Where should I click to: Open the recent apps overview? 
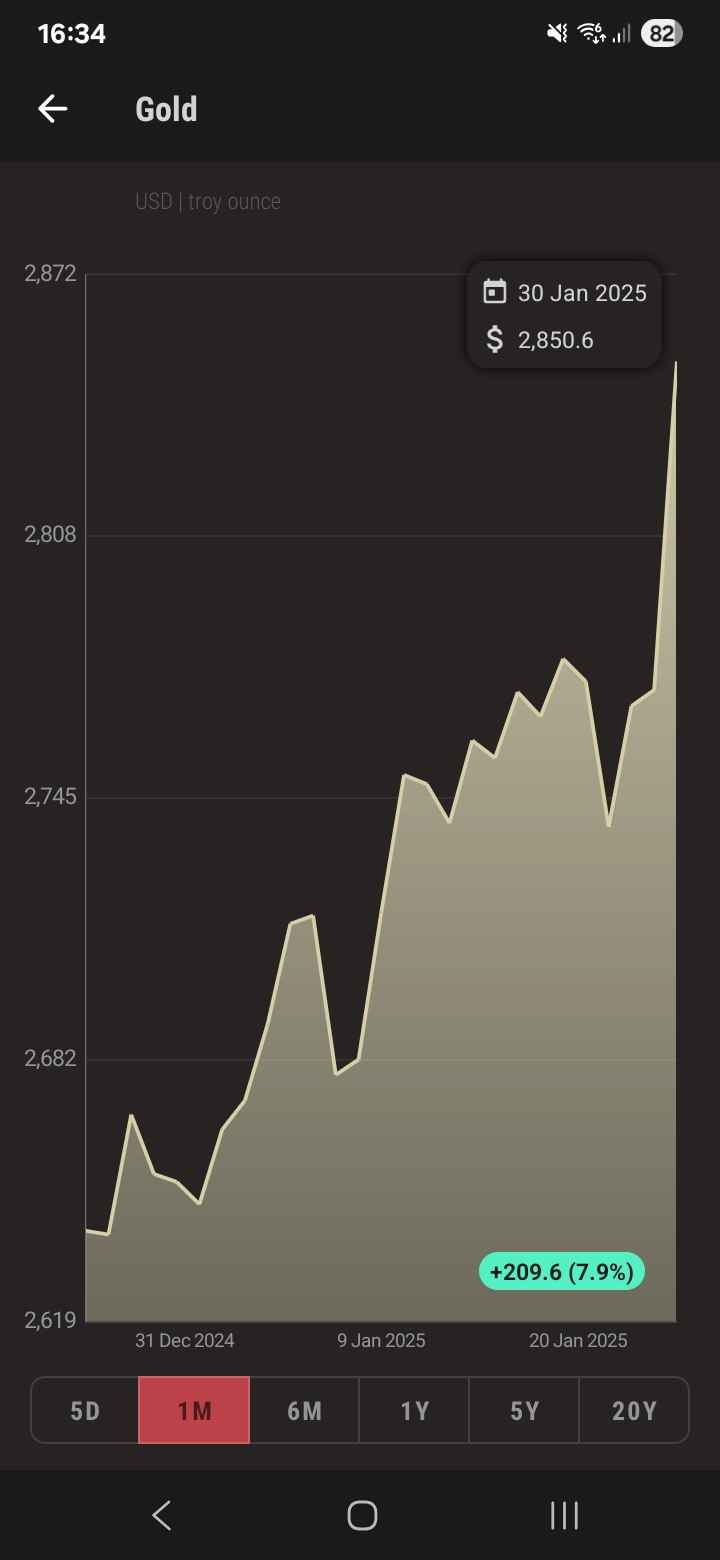point(564,1516)
